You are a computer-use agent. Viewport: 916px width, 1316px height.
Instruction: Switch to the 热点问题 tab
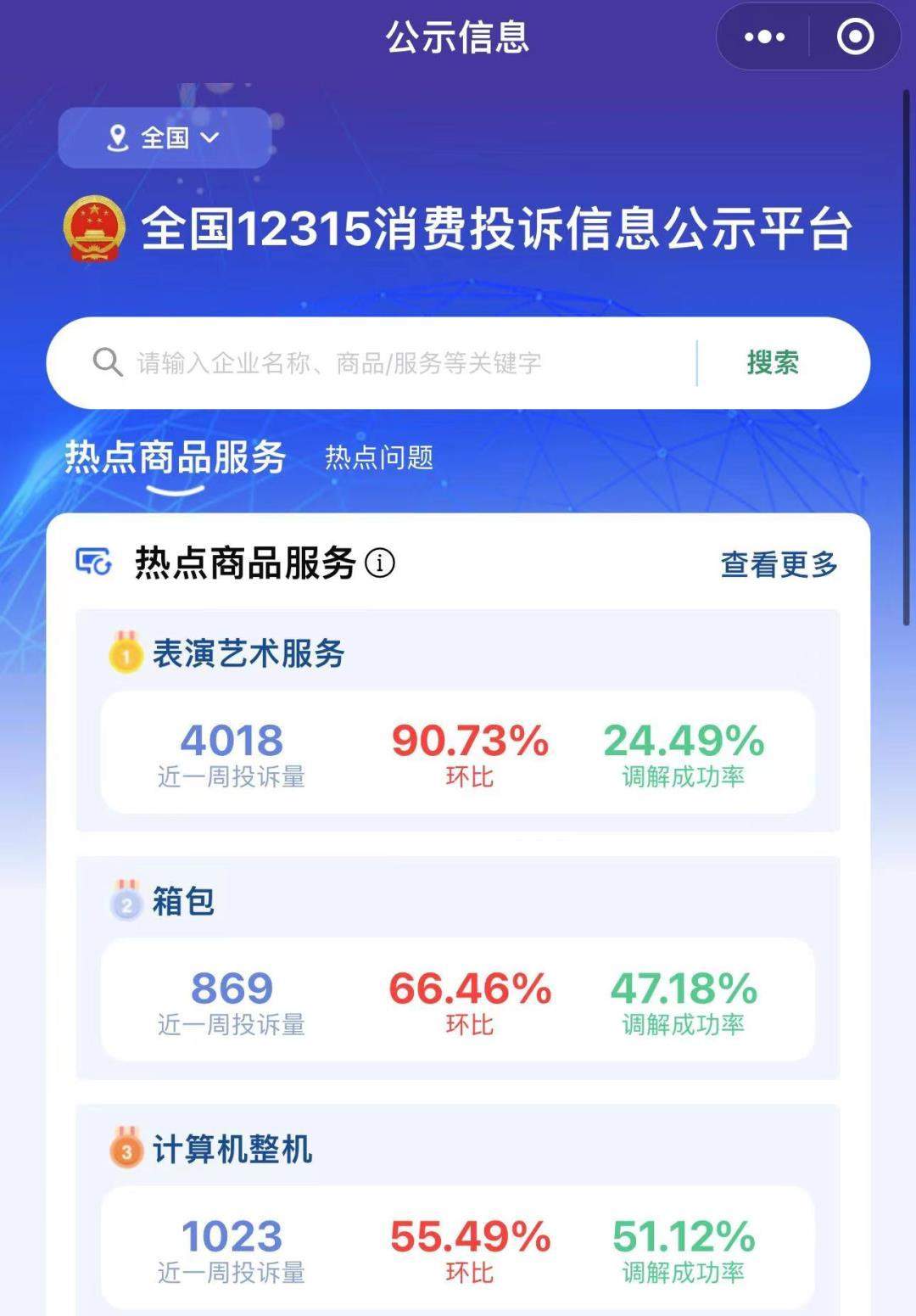(379, 458)
